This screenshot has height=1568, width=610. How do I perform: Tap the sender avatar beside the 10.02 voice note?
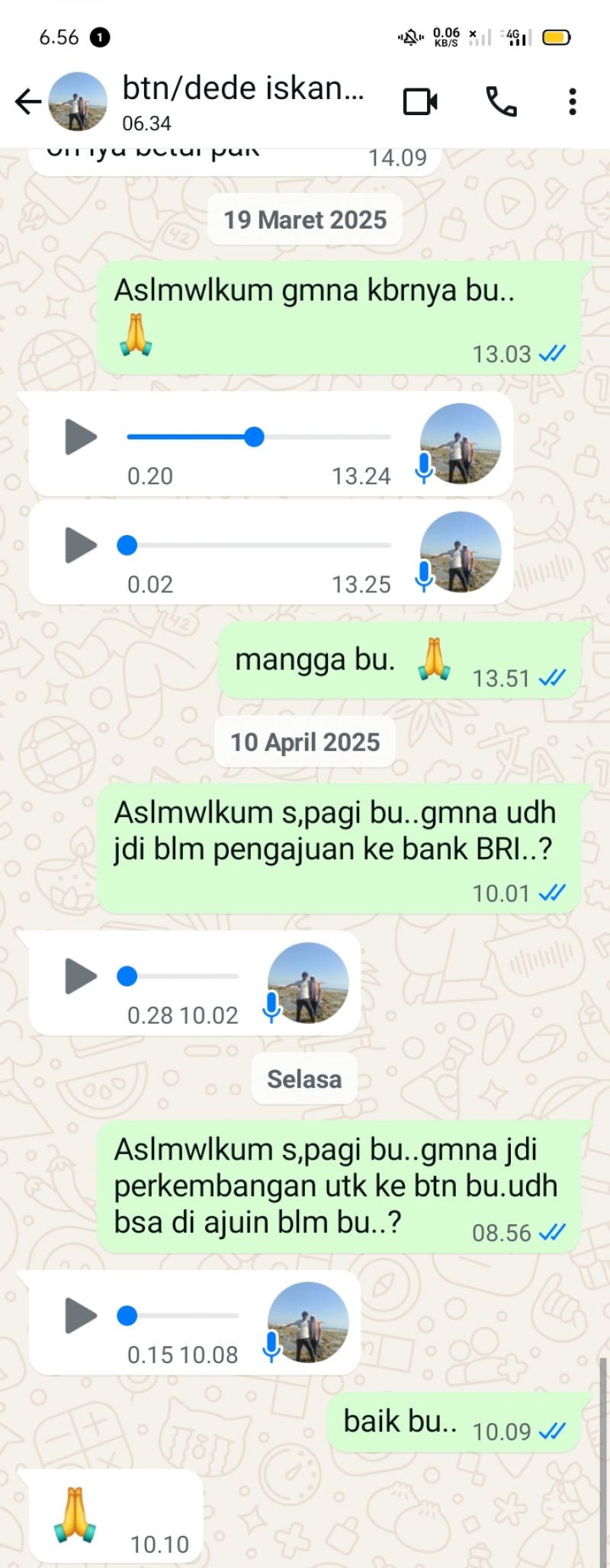[307, 983]
